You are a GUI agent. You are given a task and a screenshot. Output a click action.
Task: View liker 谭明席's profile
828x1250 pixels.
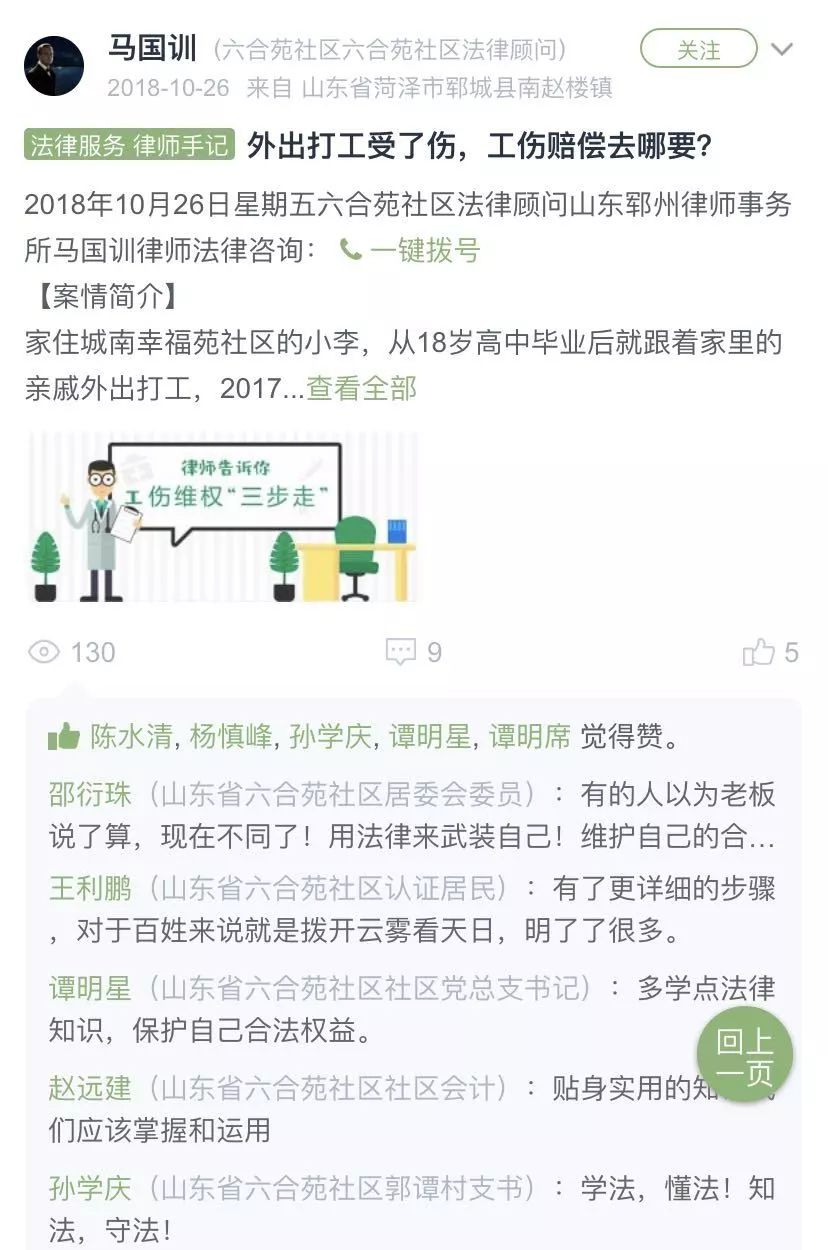(x=529, y=737)
